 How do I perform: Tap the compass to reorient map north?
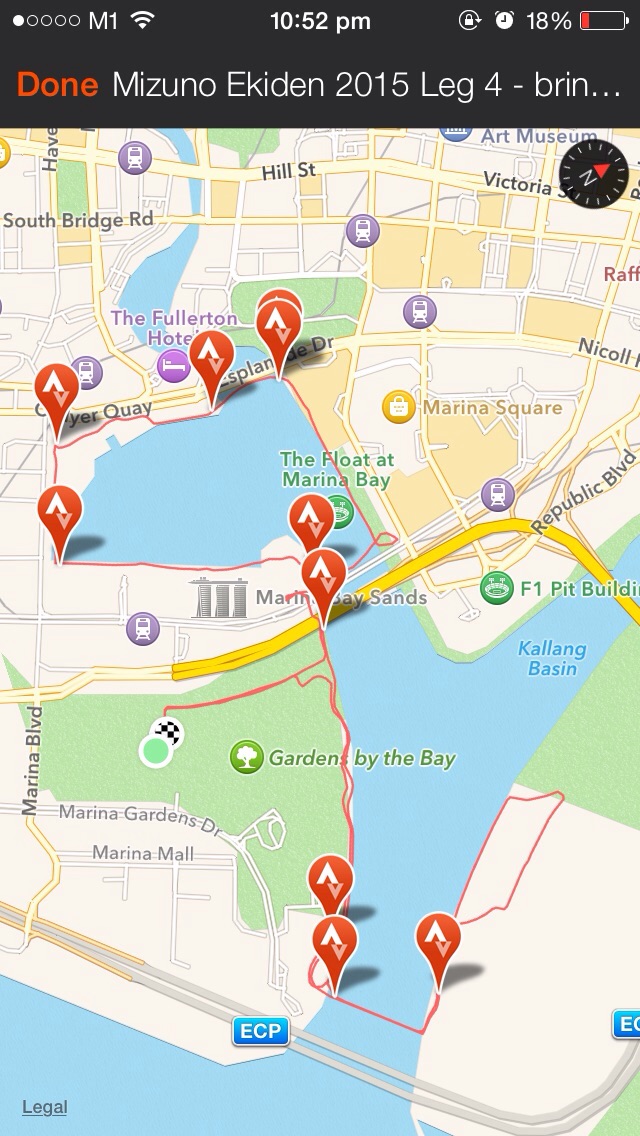pos(593,173)
